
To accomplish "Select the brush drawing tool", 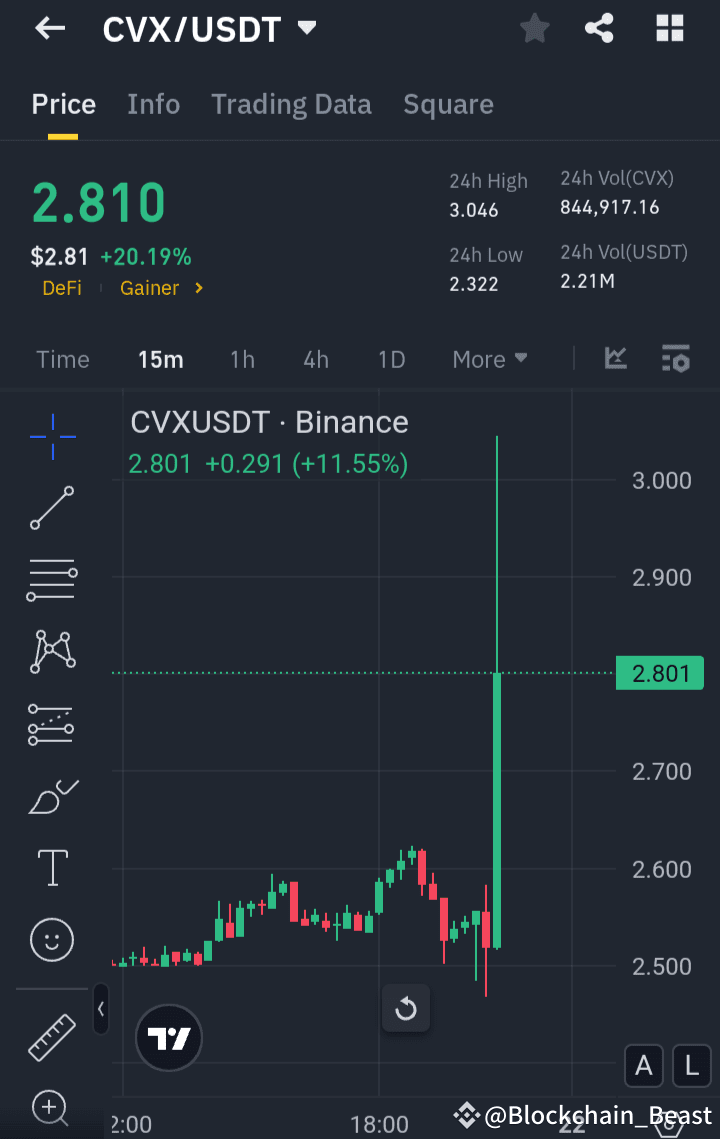I will (51, 796).
